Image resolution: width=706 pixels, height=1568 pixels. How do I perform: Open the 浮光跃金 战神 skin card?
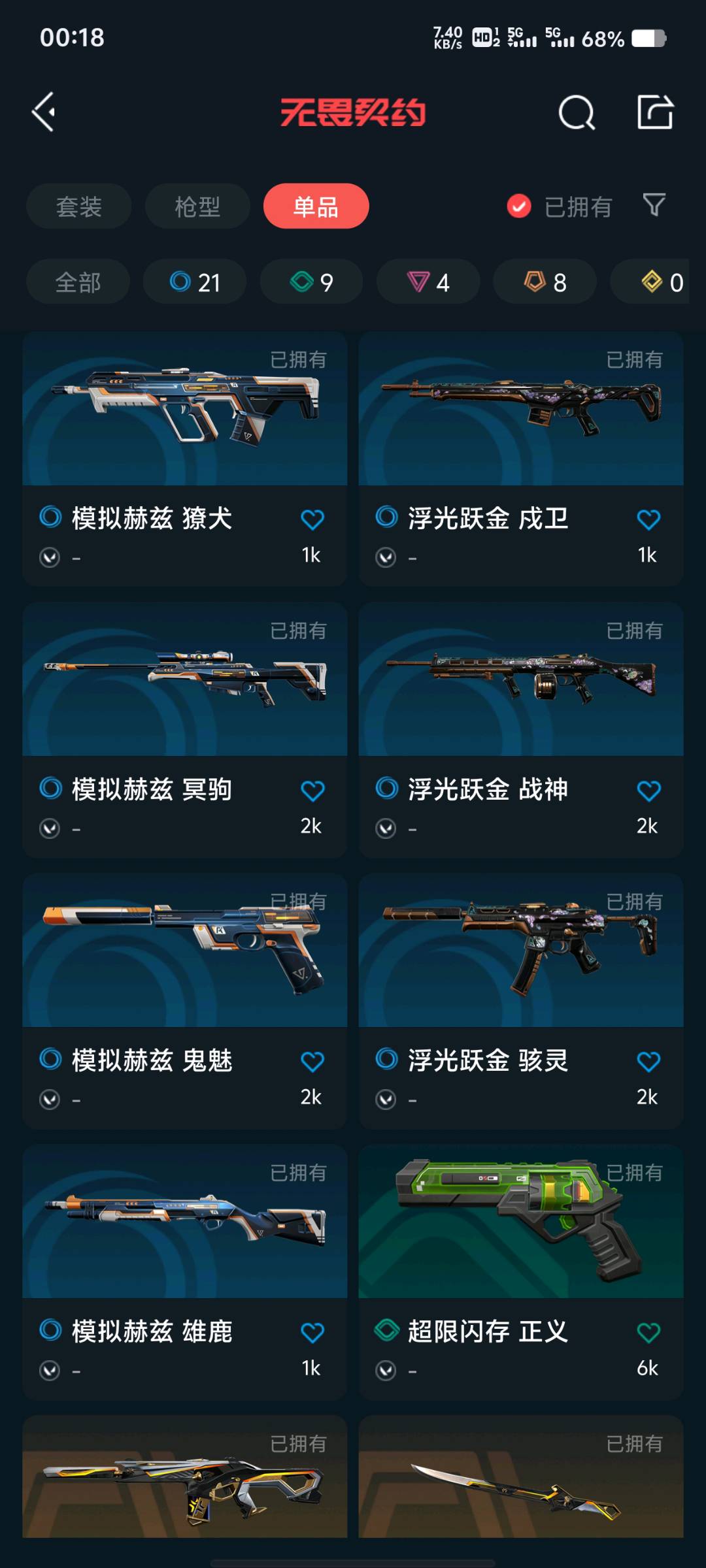(521, 730)
